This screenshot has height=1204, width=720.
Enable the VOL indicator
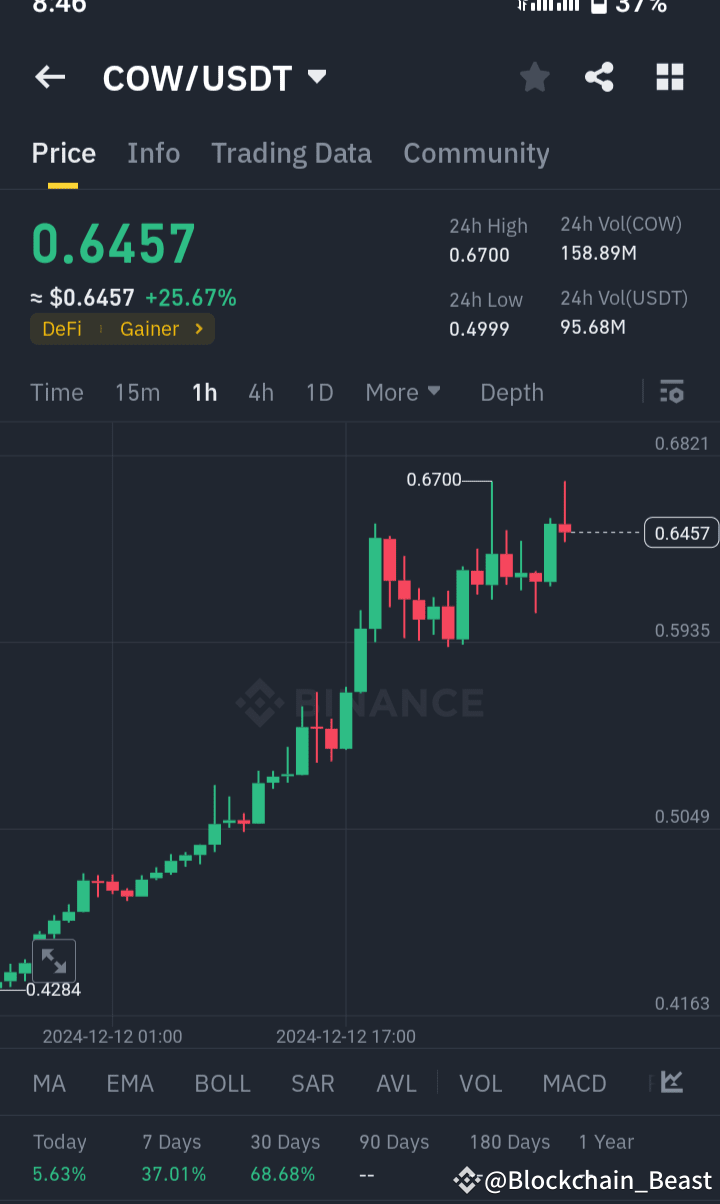[480, 1083]
